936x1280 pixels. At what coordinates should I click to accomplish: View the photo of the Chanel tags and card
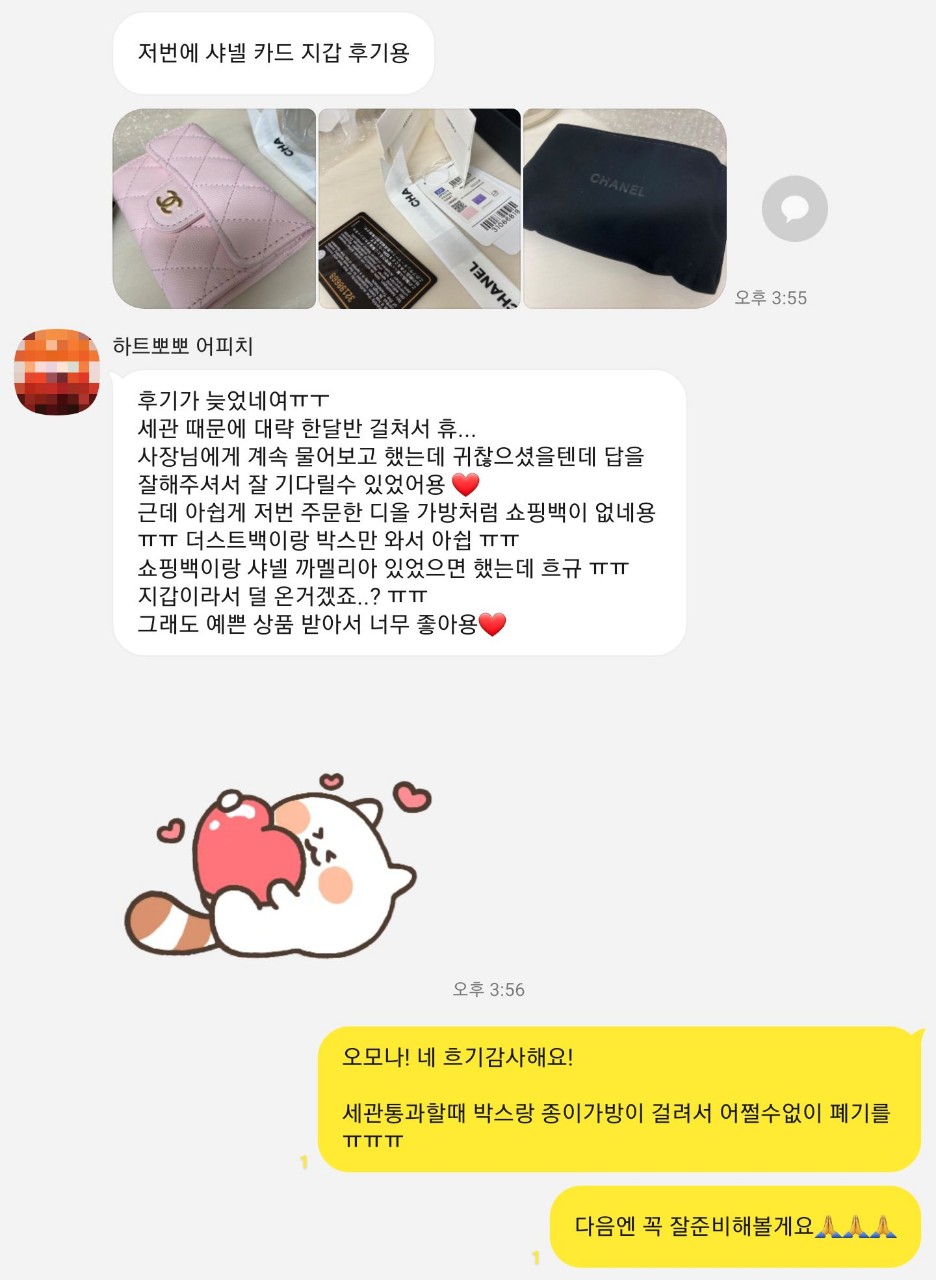pos(419,209)
